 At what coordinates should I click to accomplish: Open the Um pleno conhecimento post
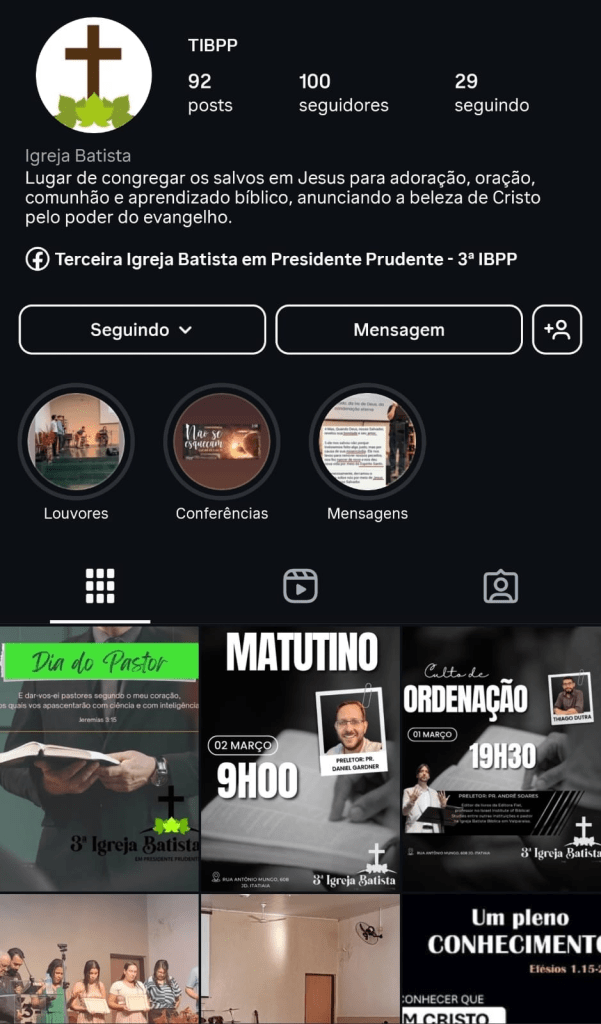pos(501,960)
